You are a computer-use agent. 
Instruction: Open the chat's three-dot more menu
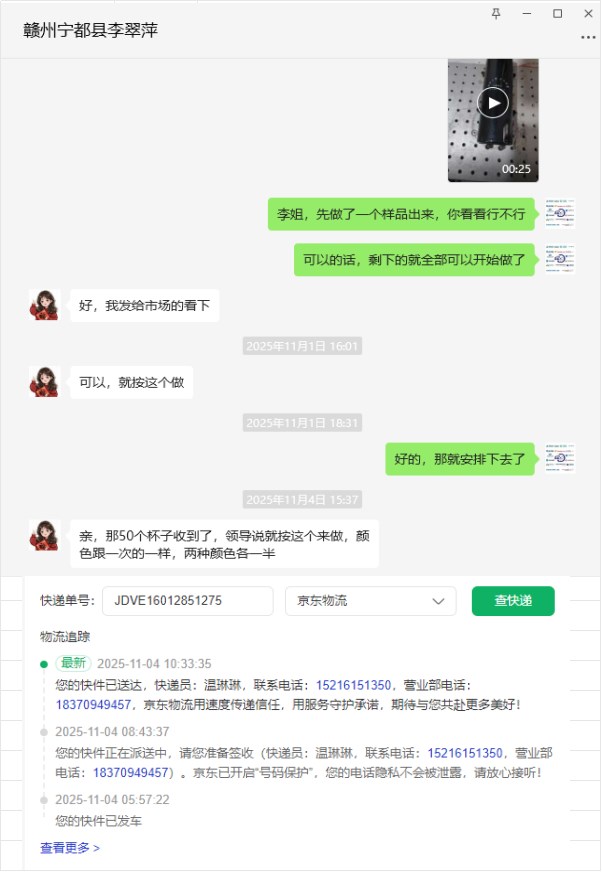click(587, 38)
